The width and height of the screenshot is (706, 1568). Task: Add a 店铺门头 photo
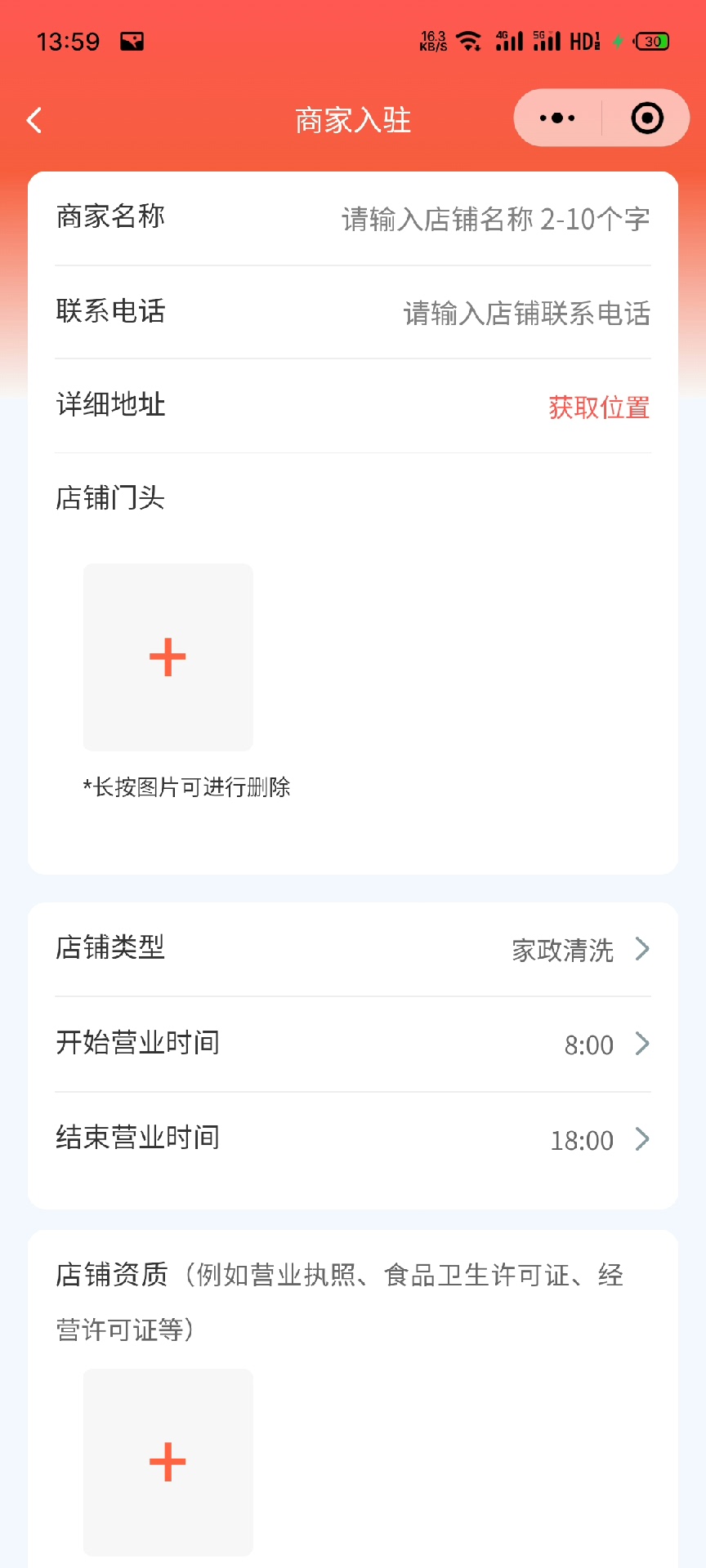[x=168, y=657]
